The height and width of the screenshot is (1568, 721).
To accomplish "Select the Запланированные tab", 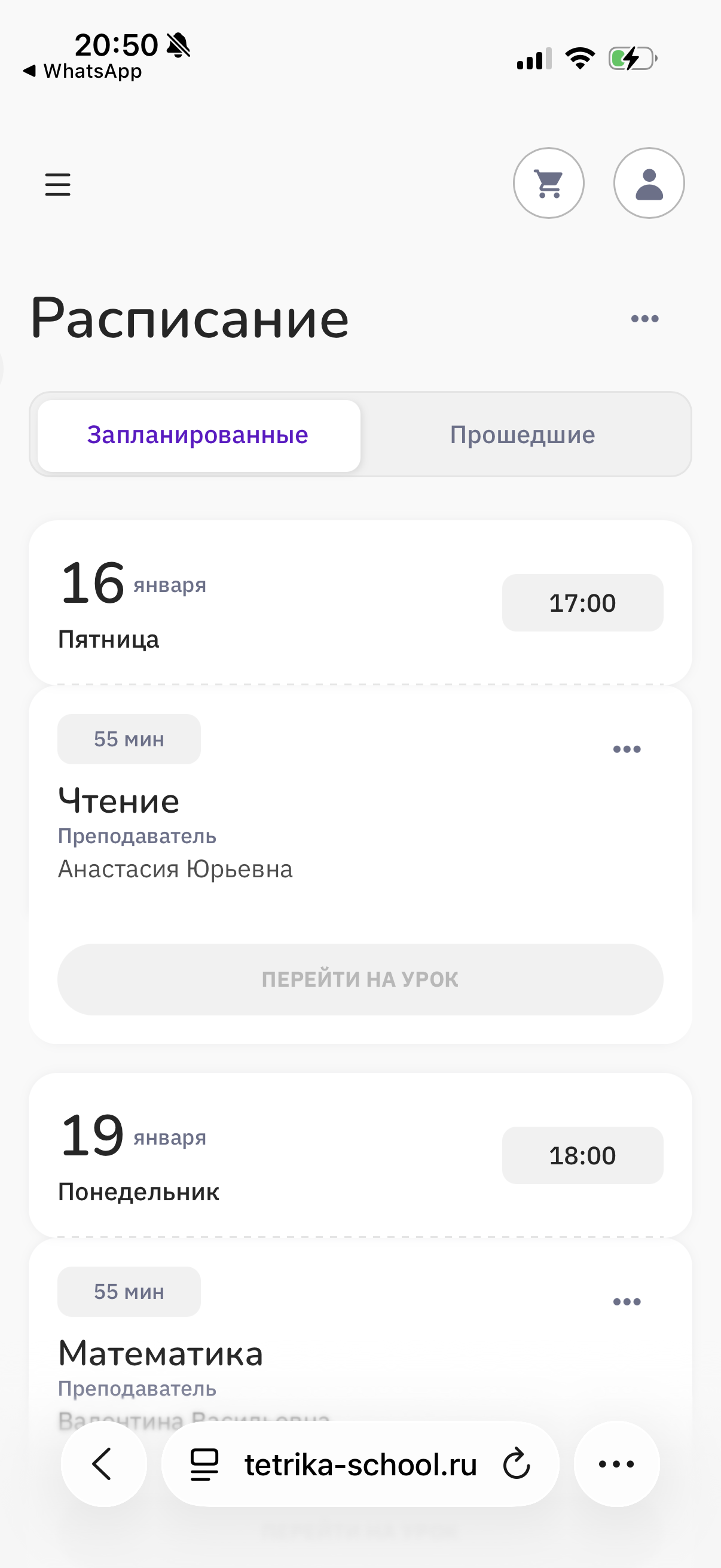I will pyautogui.click(x=198, y=435).
